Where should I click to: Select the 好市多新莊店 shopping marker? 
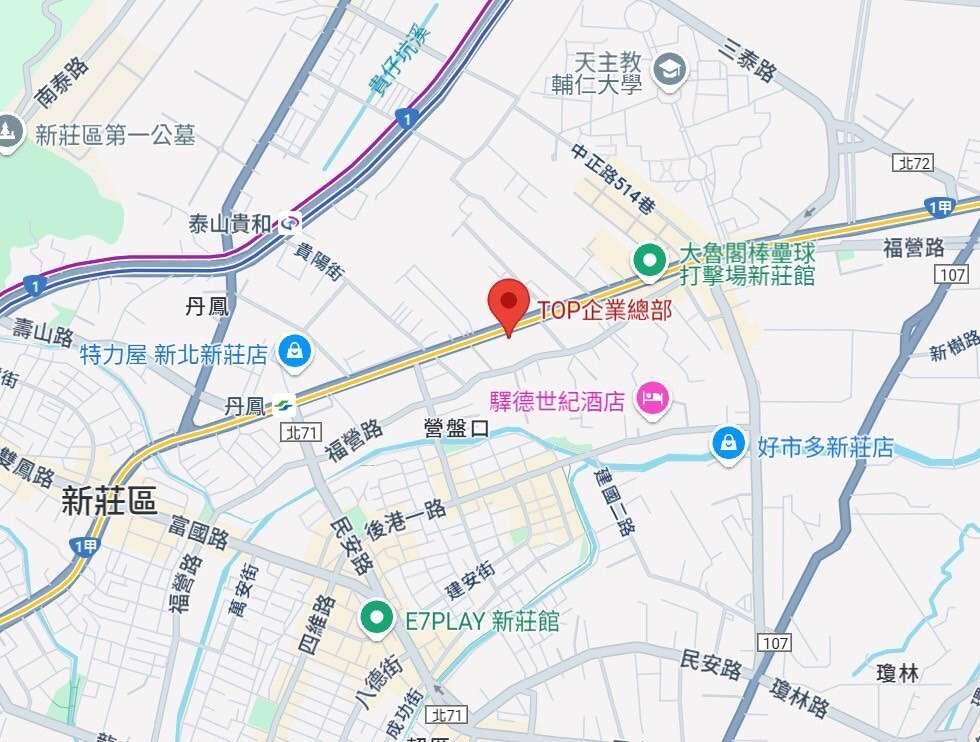click(x=729, y=443)
